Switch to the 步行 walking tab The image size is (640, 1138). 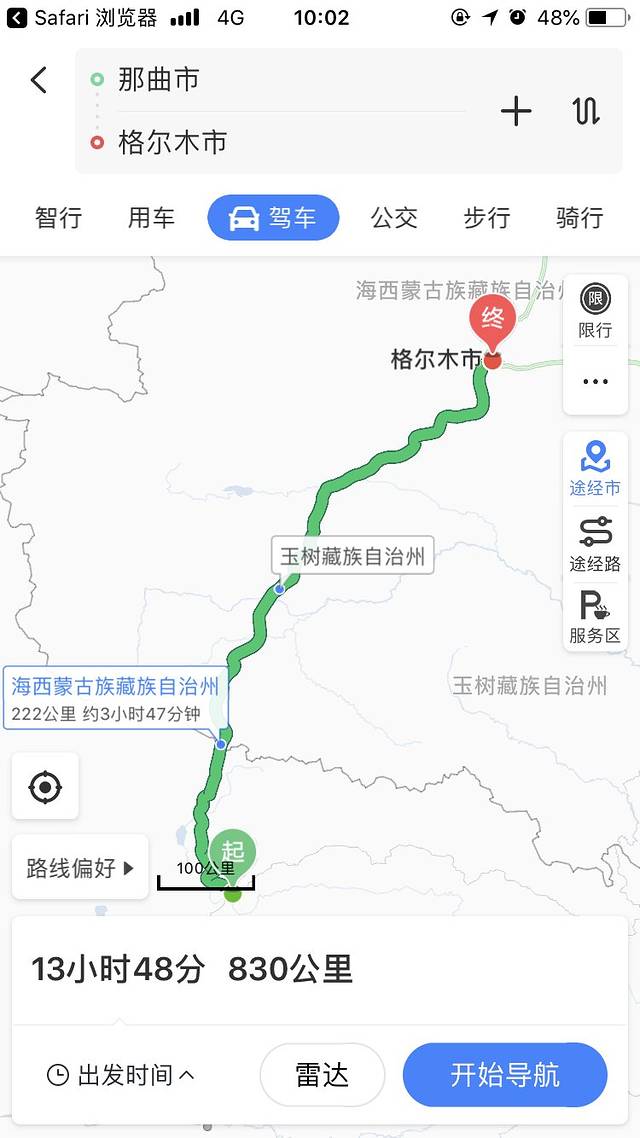coord(487,218)
